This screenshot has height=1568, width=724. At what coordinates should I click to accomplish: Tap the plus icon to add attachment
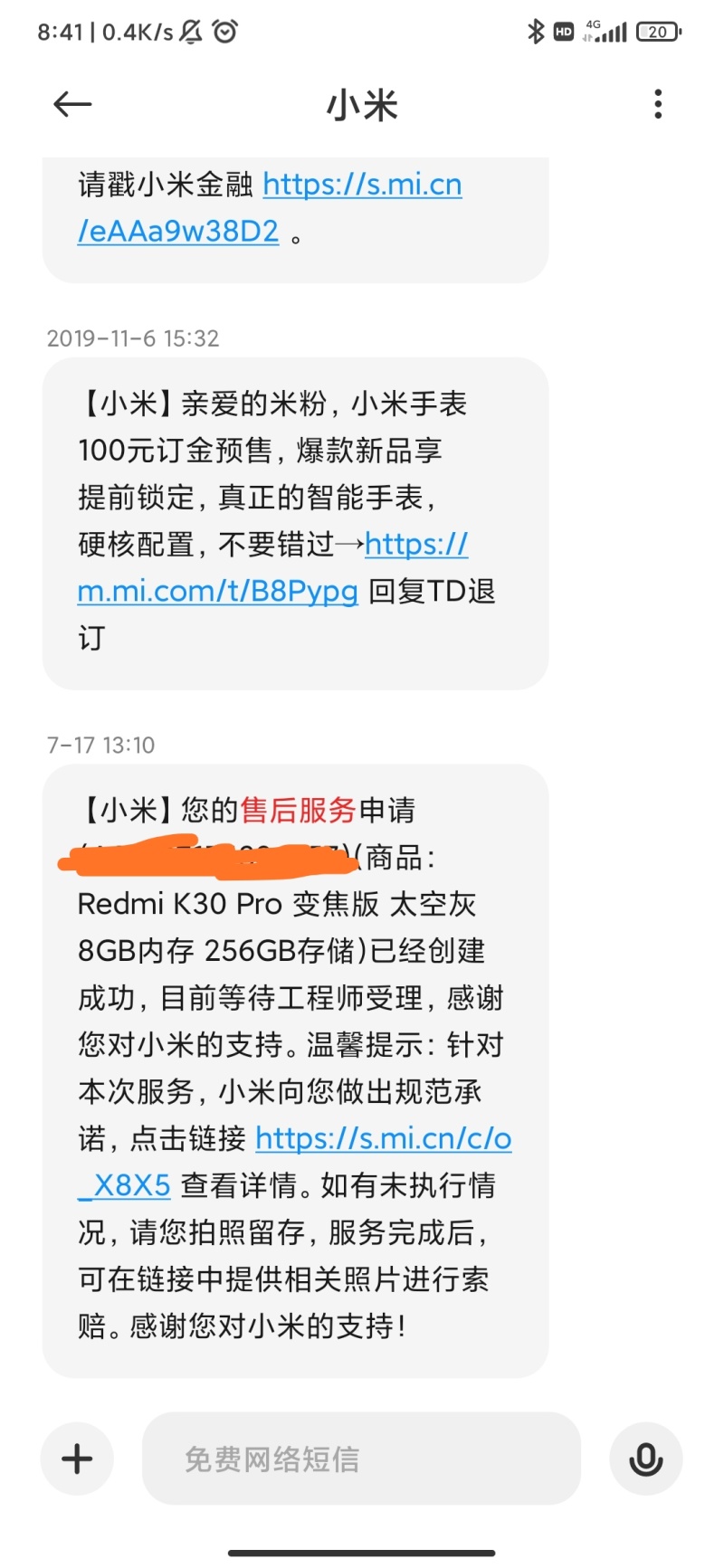pos(76,1459)
